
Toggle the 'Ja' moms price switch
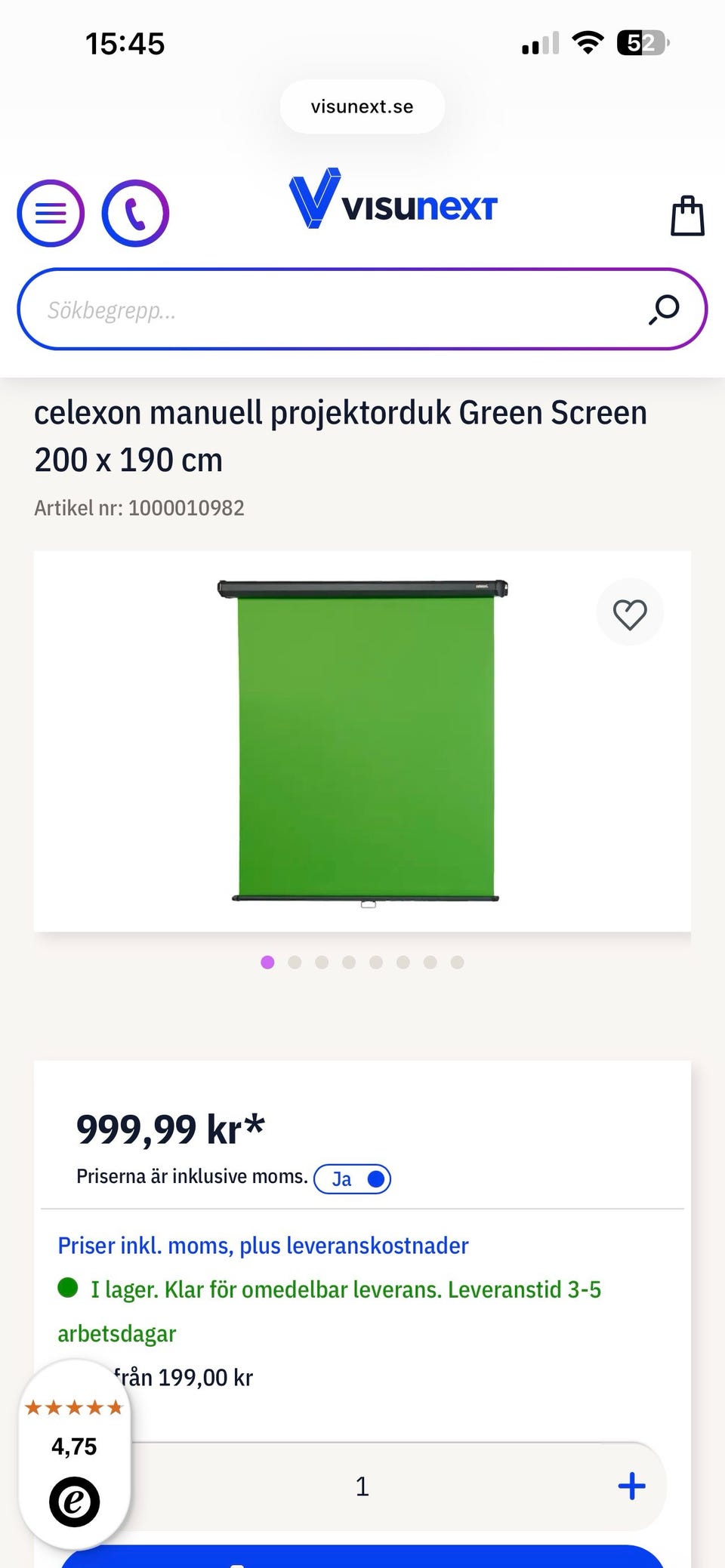pos(352,1178)
